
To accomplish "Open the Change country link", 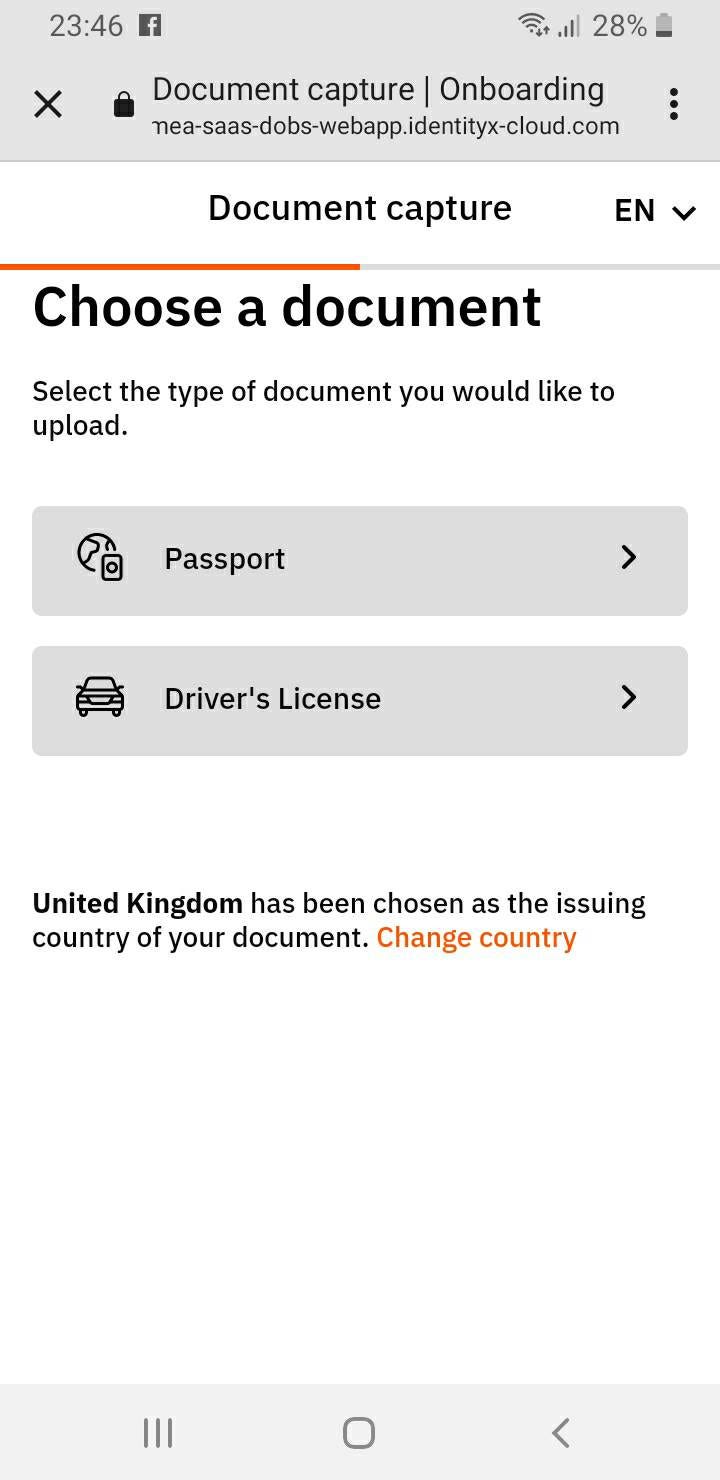I will point(476,938).
